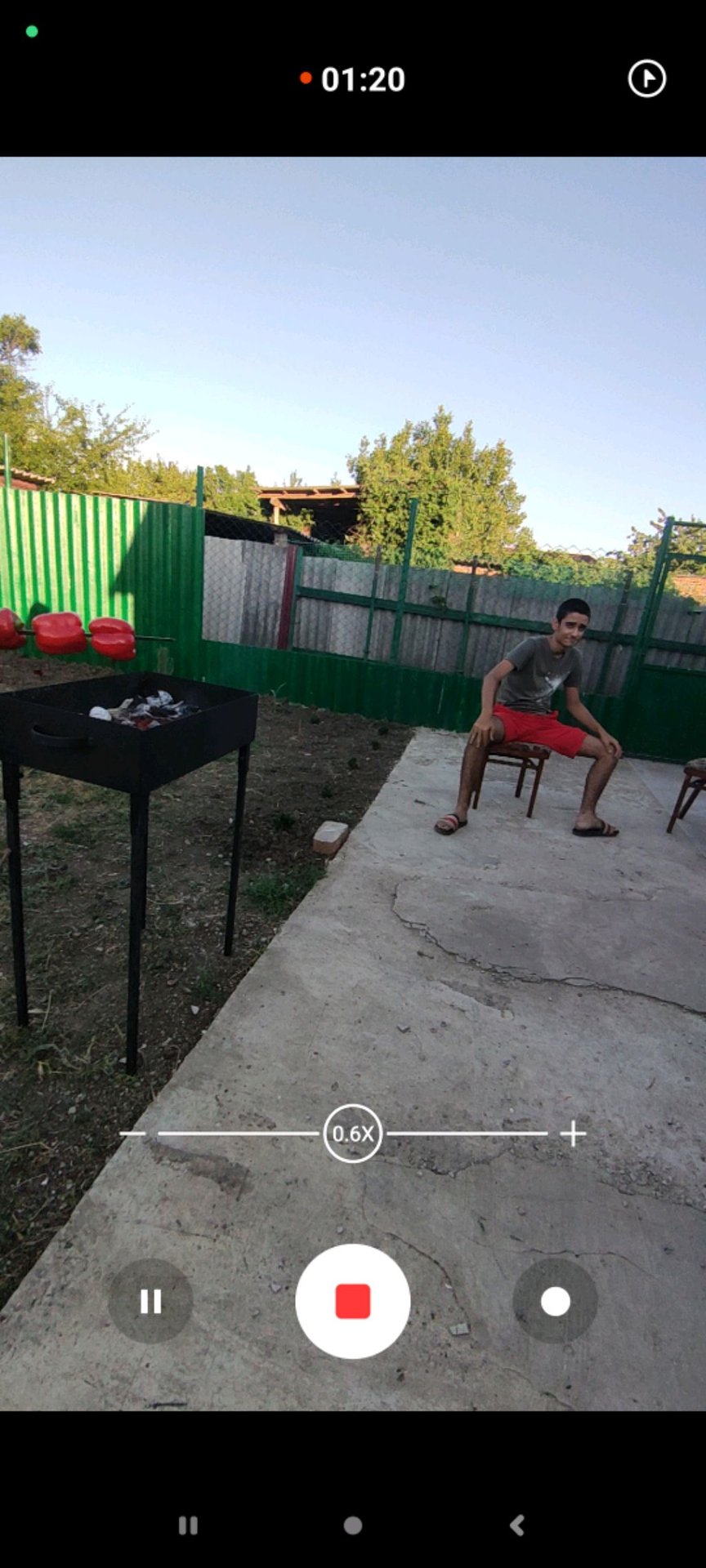Zoom out with the minus button
Viewport: 706px width, 1568px height.
(132, 1134)
